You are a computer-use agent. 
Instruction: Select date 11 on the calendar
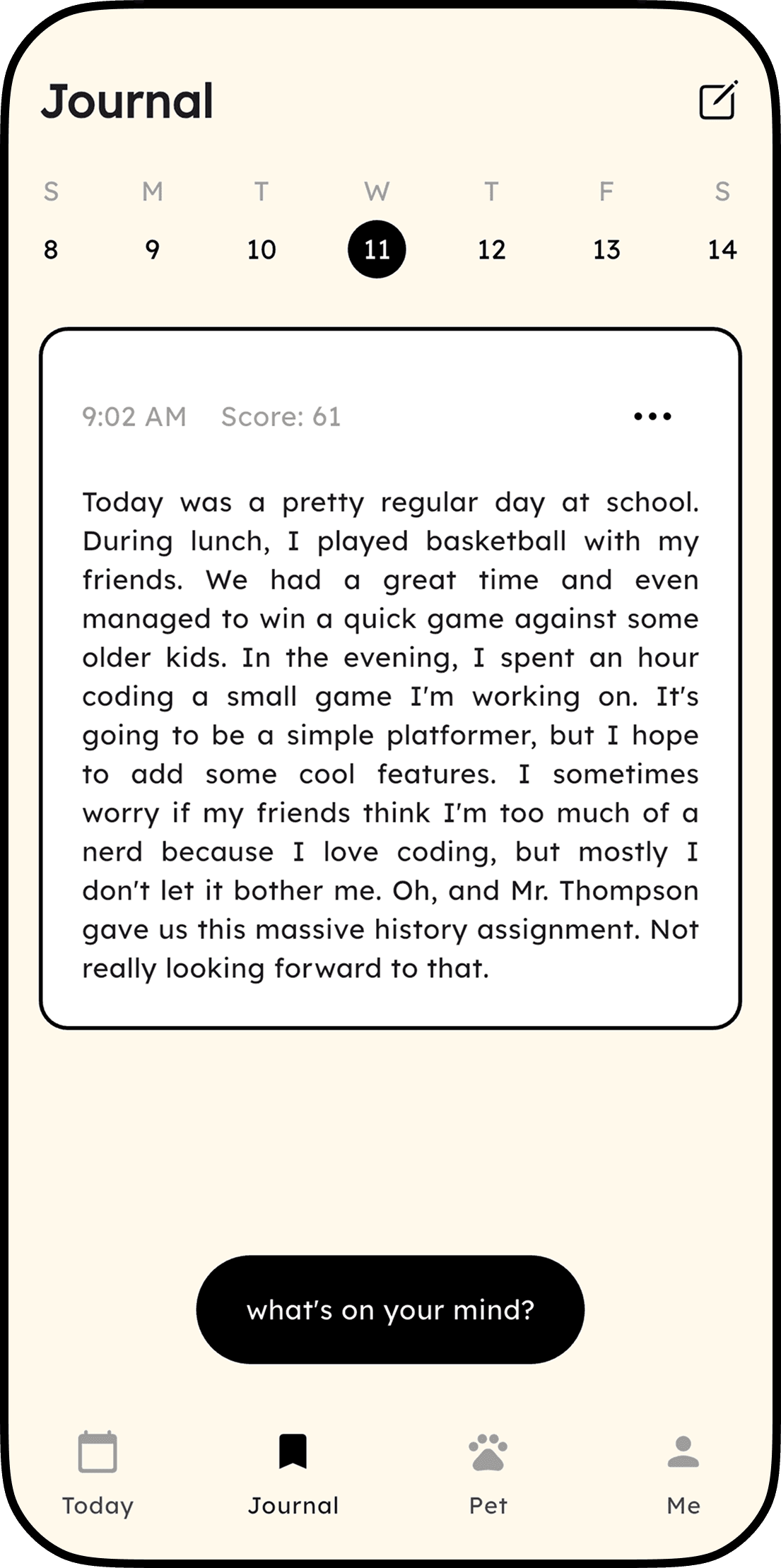point(376,249)
